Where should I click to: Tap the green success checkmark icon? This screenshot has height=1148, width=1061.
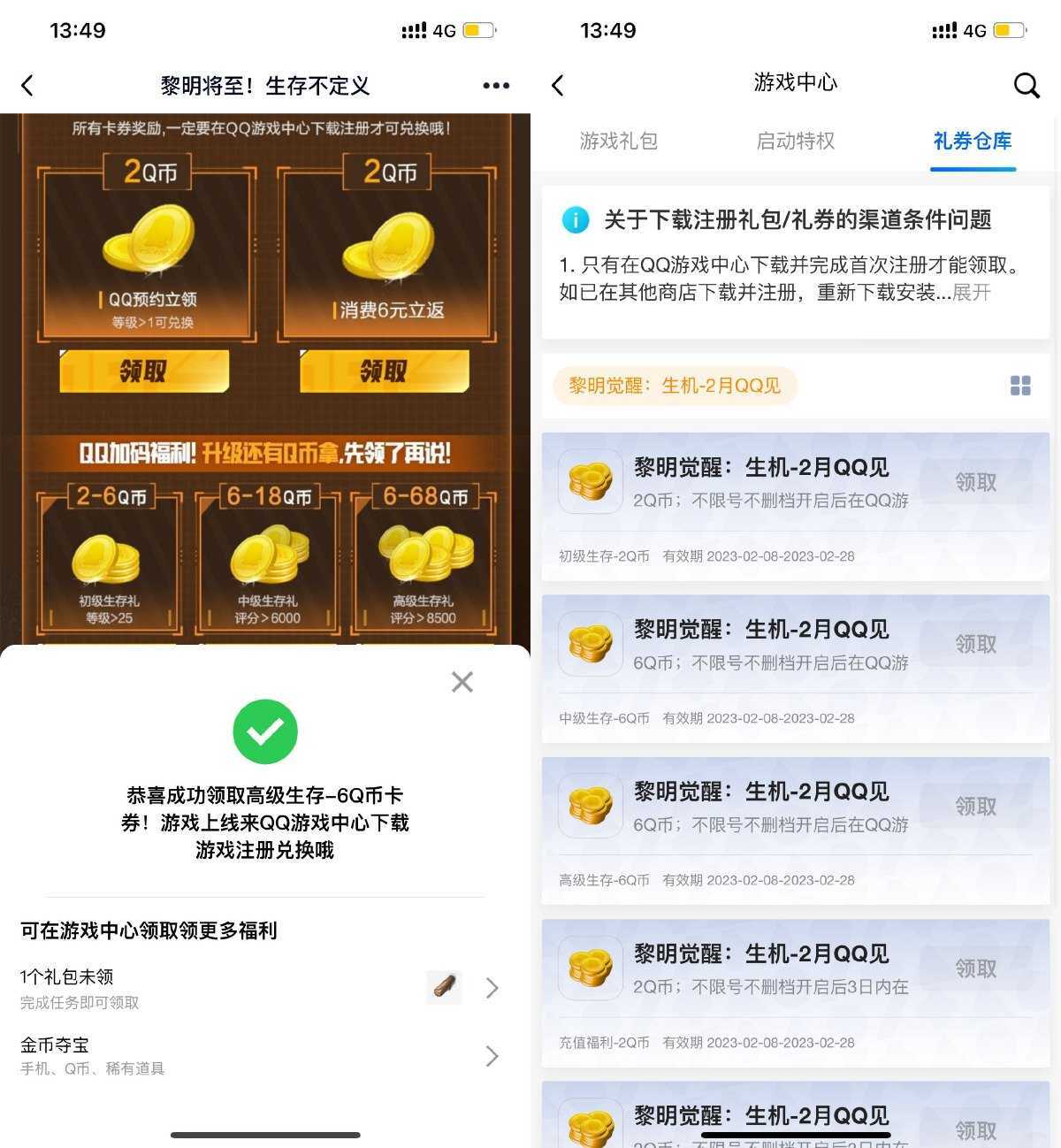click(x=265, y=731)
